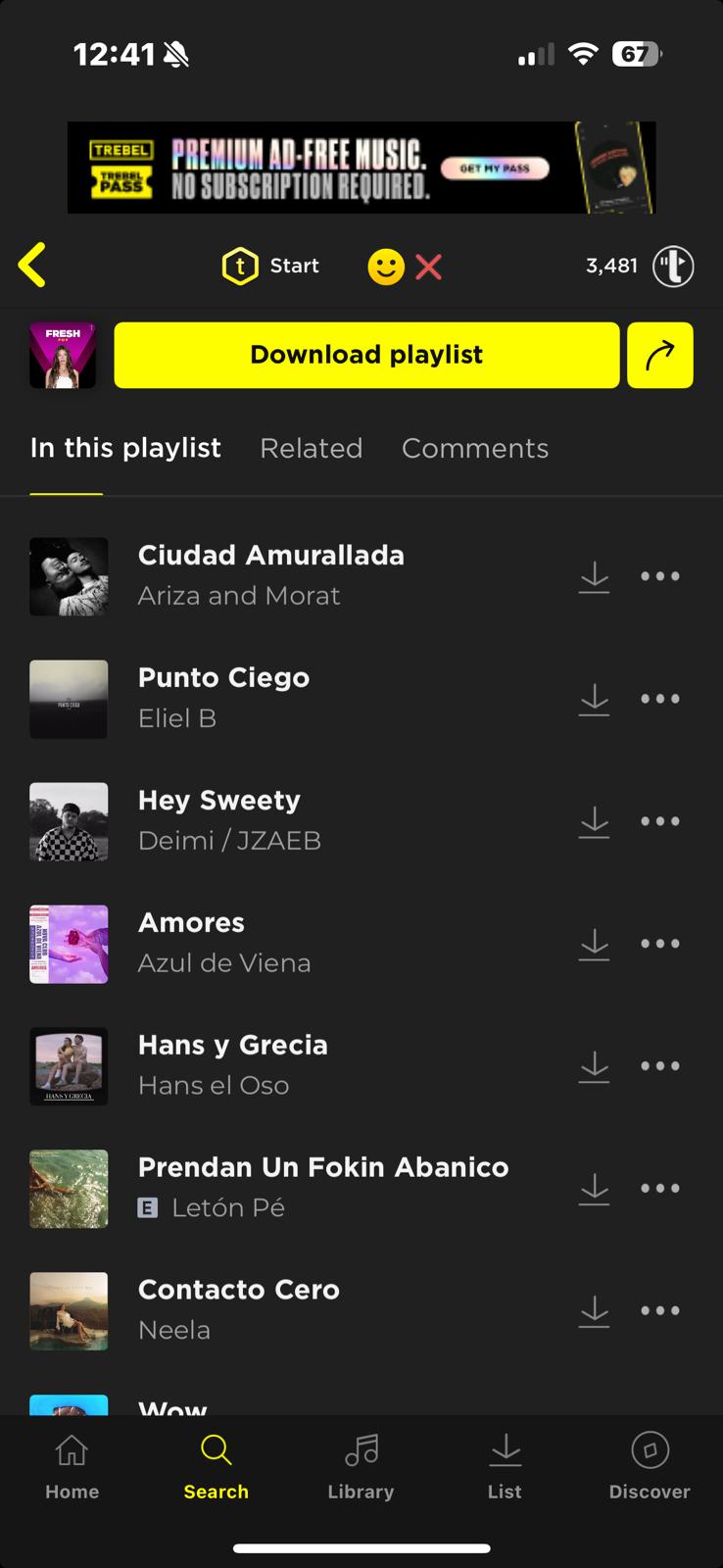This screenshot has width=723, height=1568.
Task: Open the Discover tab
Action: click(649, 1466)
